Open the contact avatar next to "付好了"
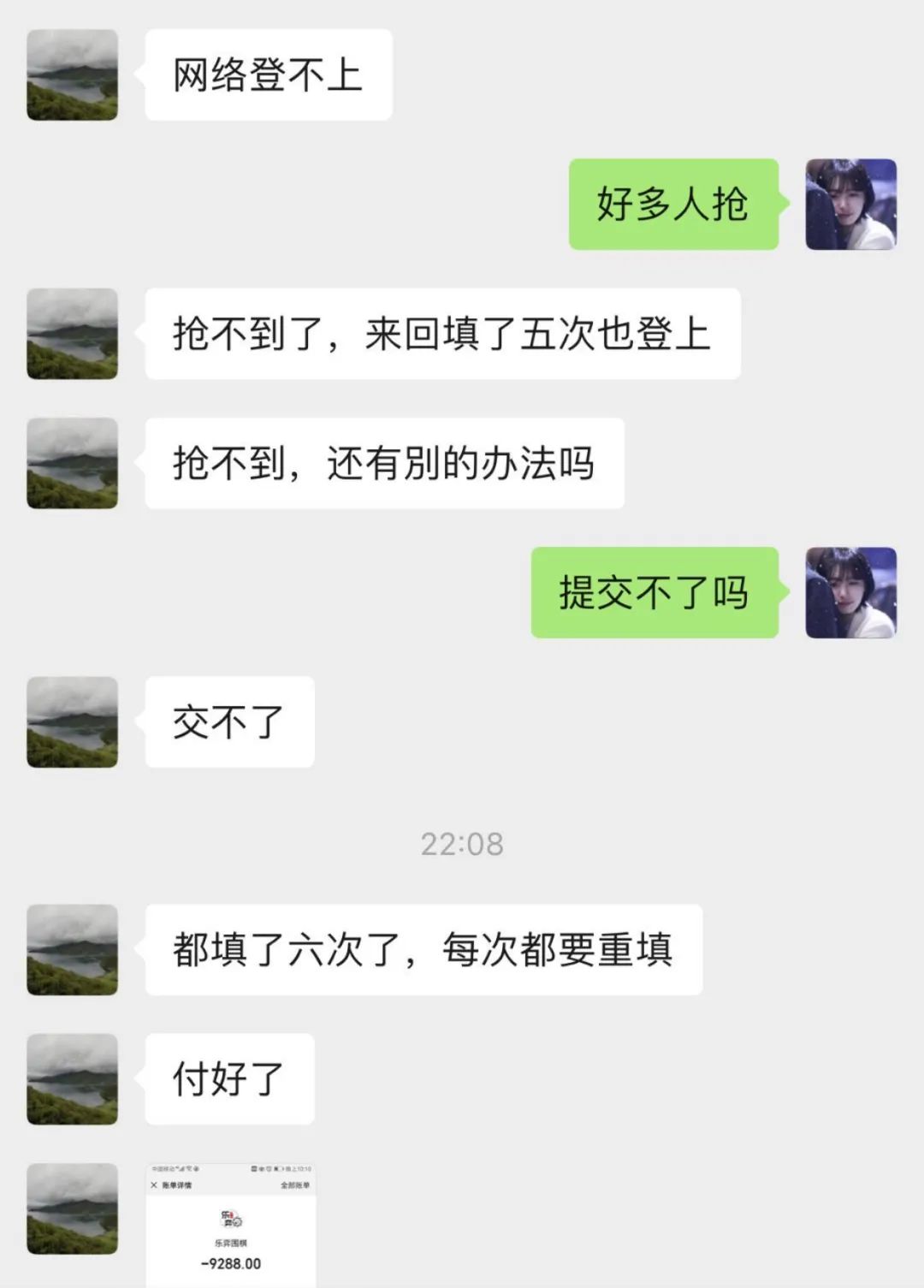924x1288 pixels. (73, 1078)
